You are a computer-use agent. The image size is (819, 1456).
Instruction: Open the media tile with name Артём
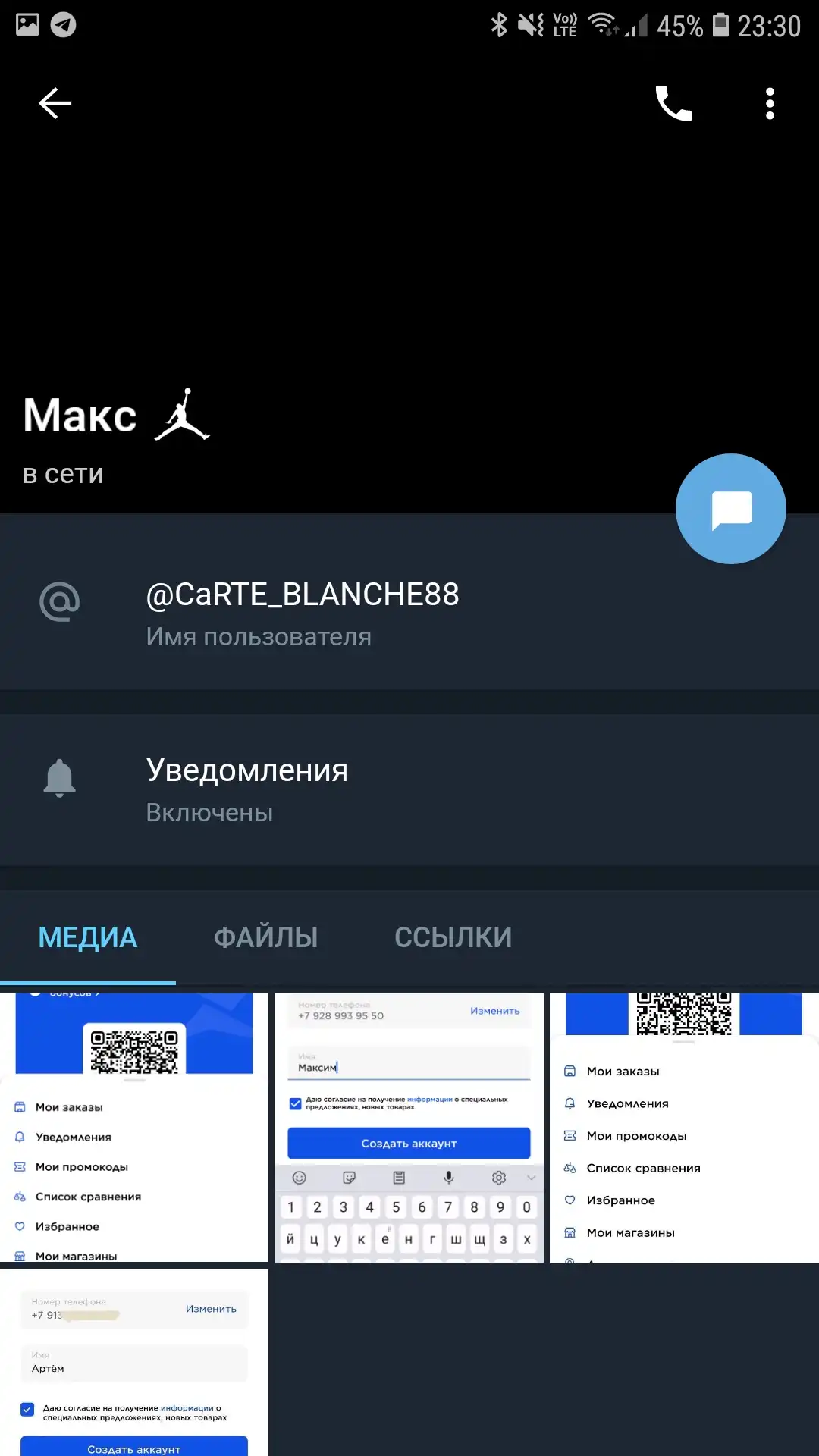(134, 1362)
